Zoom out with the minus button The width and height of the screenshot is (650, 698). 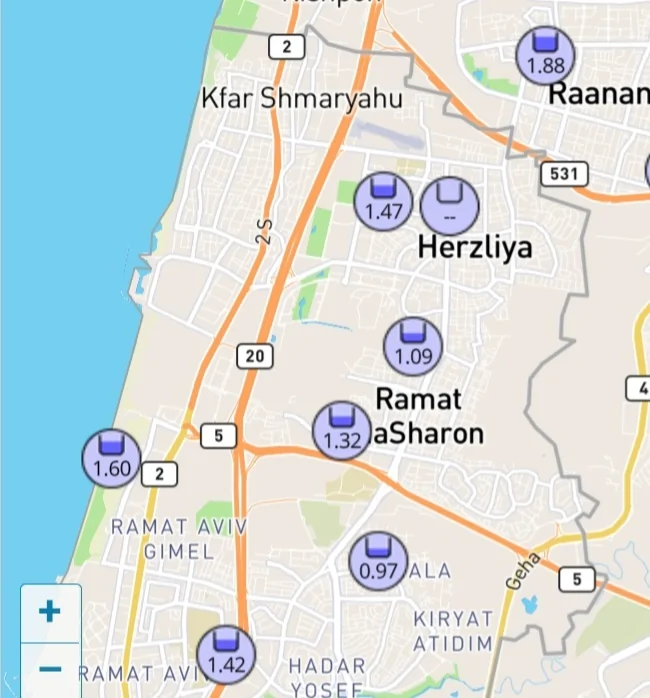click(x=50, y=668)
